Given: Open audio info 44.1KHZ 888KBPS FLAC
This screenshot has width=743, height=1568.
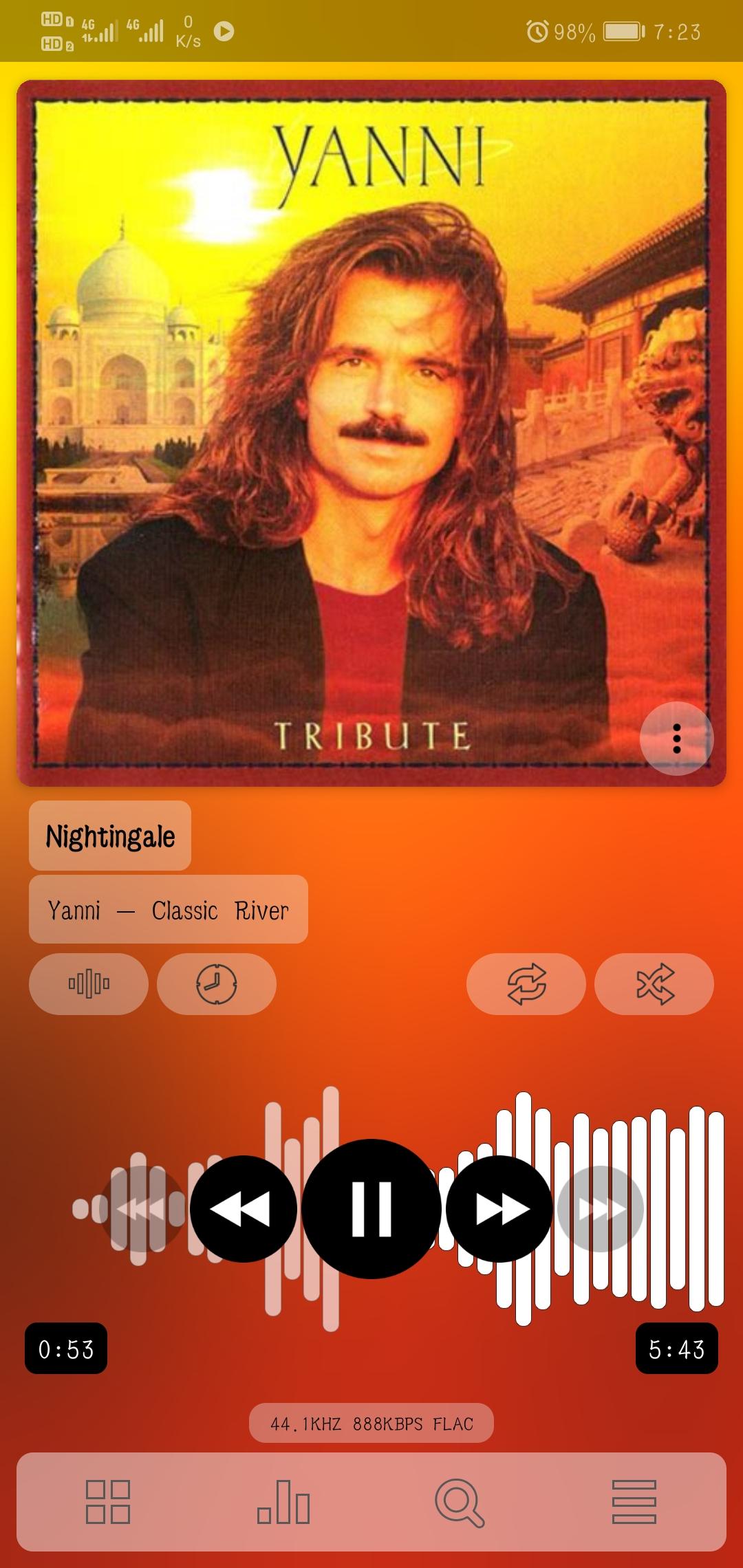Looking at the screenshot, I should pos(371,1423).
